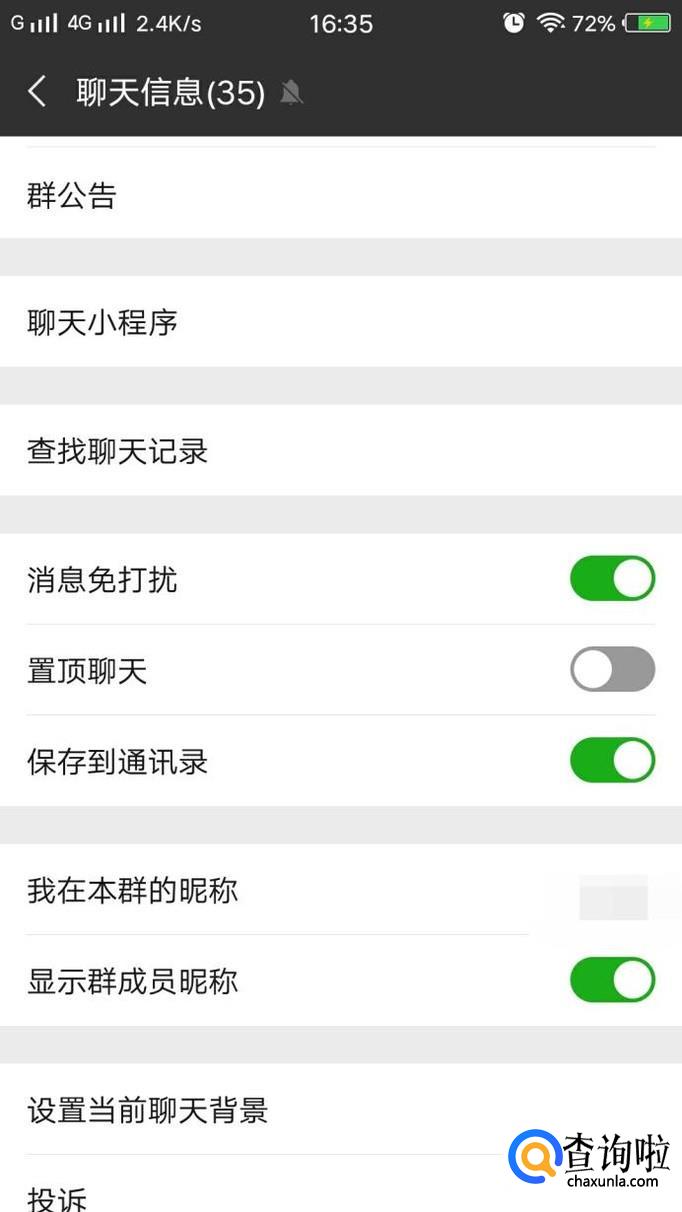Turn off the 消息免打扰 switch
Viewport: 682px width, 1212px height.
[612, 579]
